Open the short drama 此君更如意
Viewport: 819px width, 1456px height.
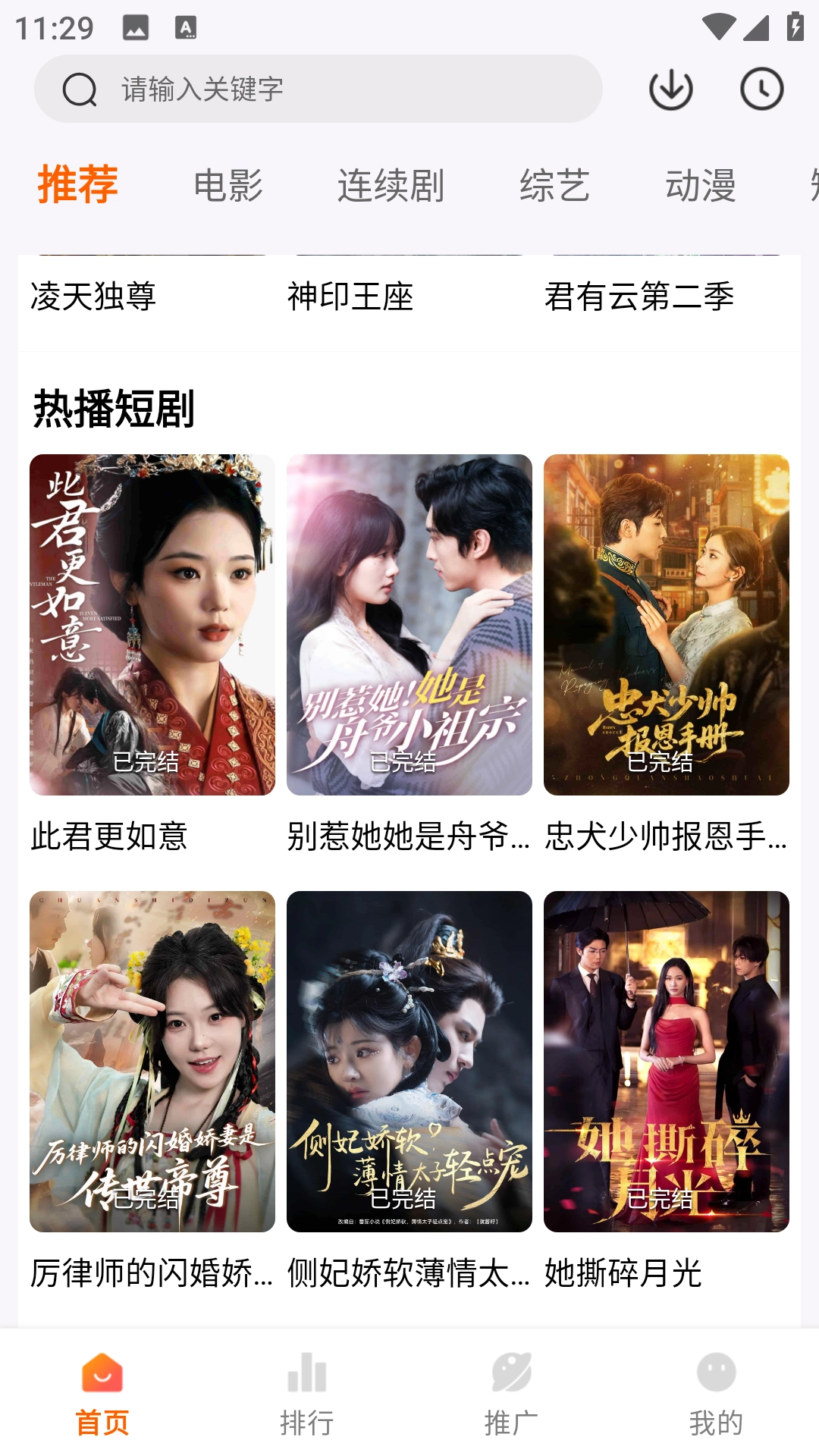tap(152, 625)
